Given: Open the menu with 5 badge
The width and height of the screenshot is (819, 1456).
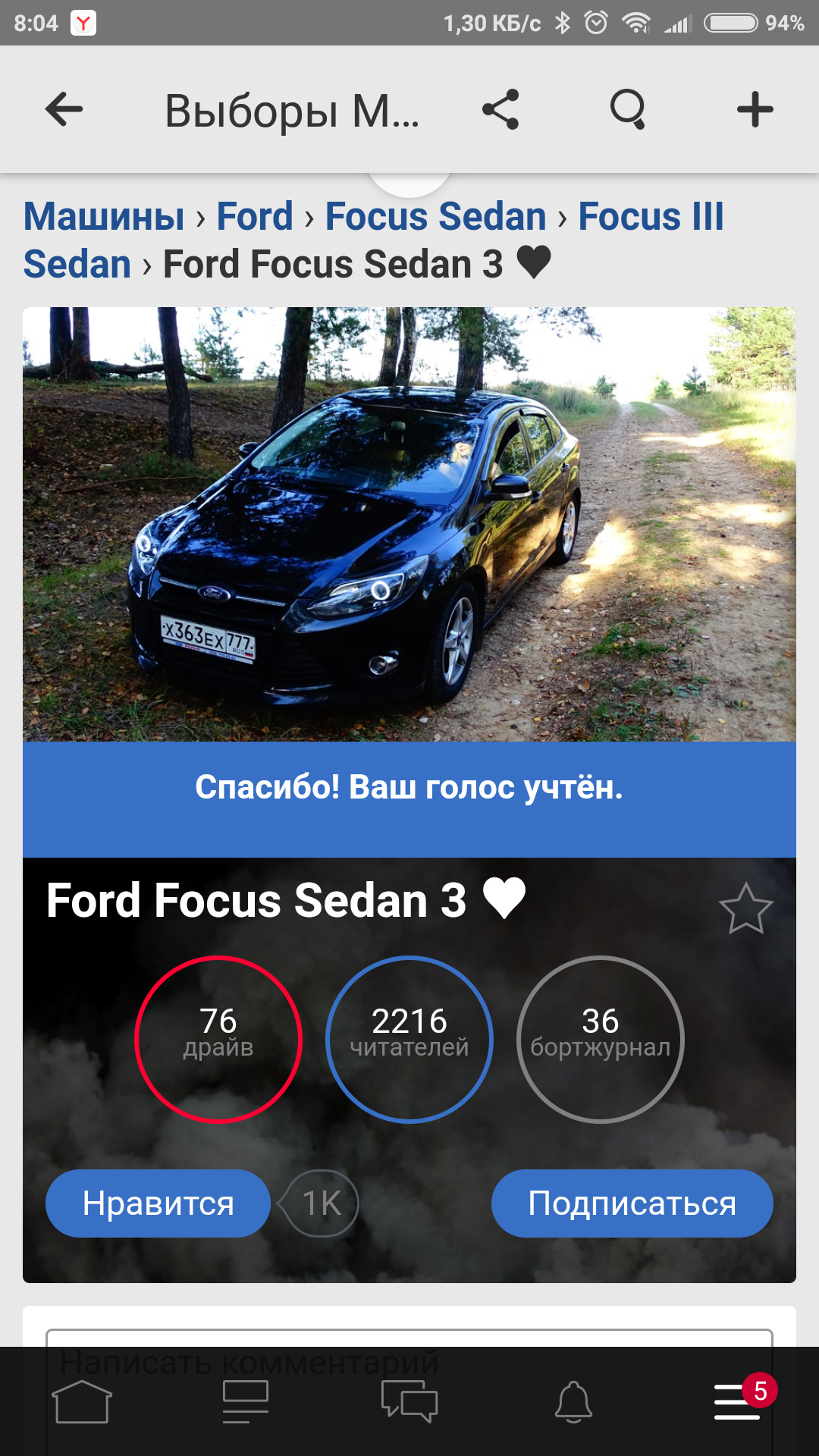Looking at the screenshot, I should pos(737,1401).
